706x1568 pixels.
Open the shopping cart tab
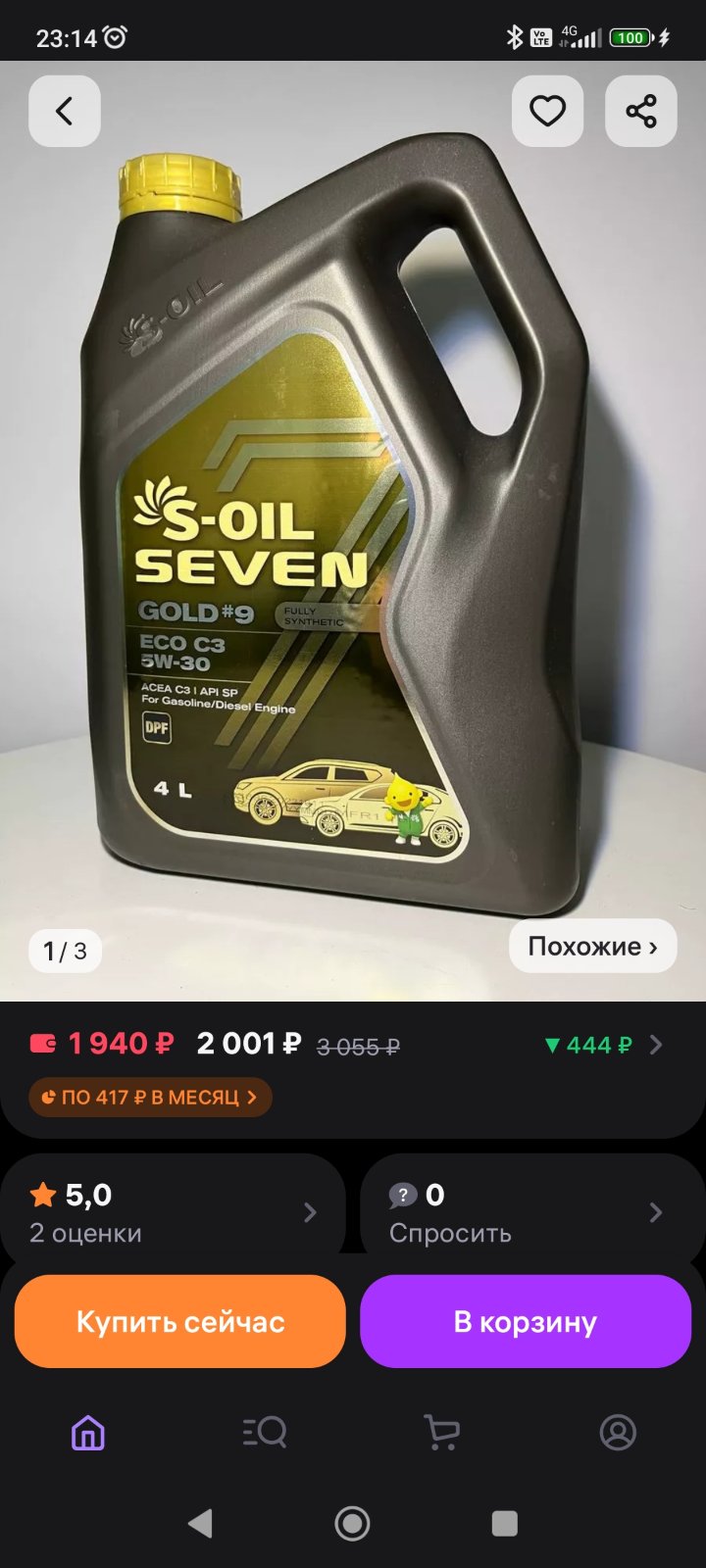[x=441, y=1433]
